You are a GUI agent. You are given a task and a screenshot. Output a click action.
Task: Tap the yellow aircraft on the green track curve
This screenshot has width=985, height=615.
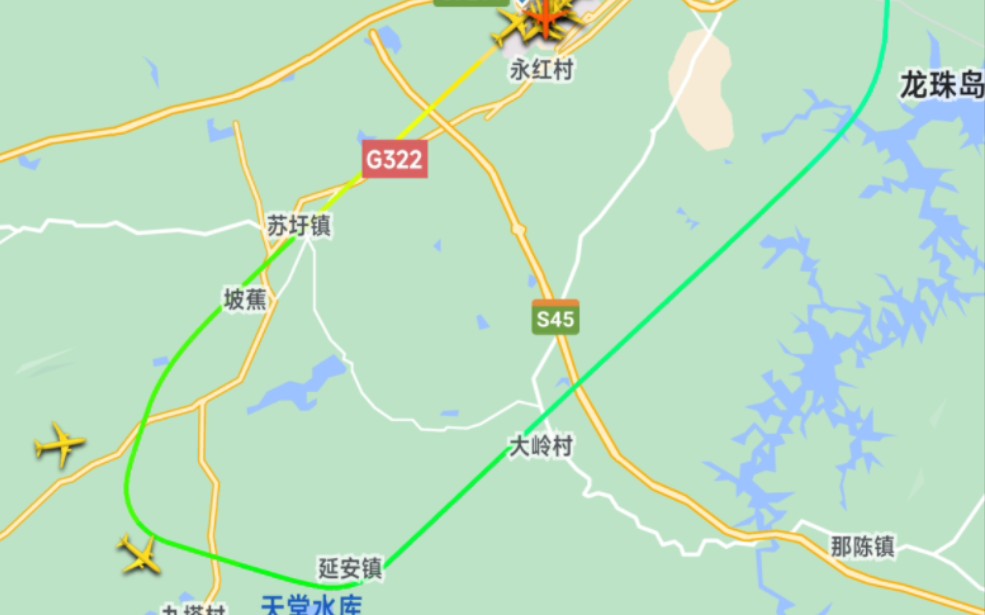pos(140,553)
